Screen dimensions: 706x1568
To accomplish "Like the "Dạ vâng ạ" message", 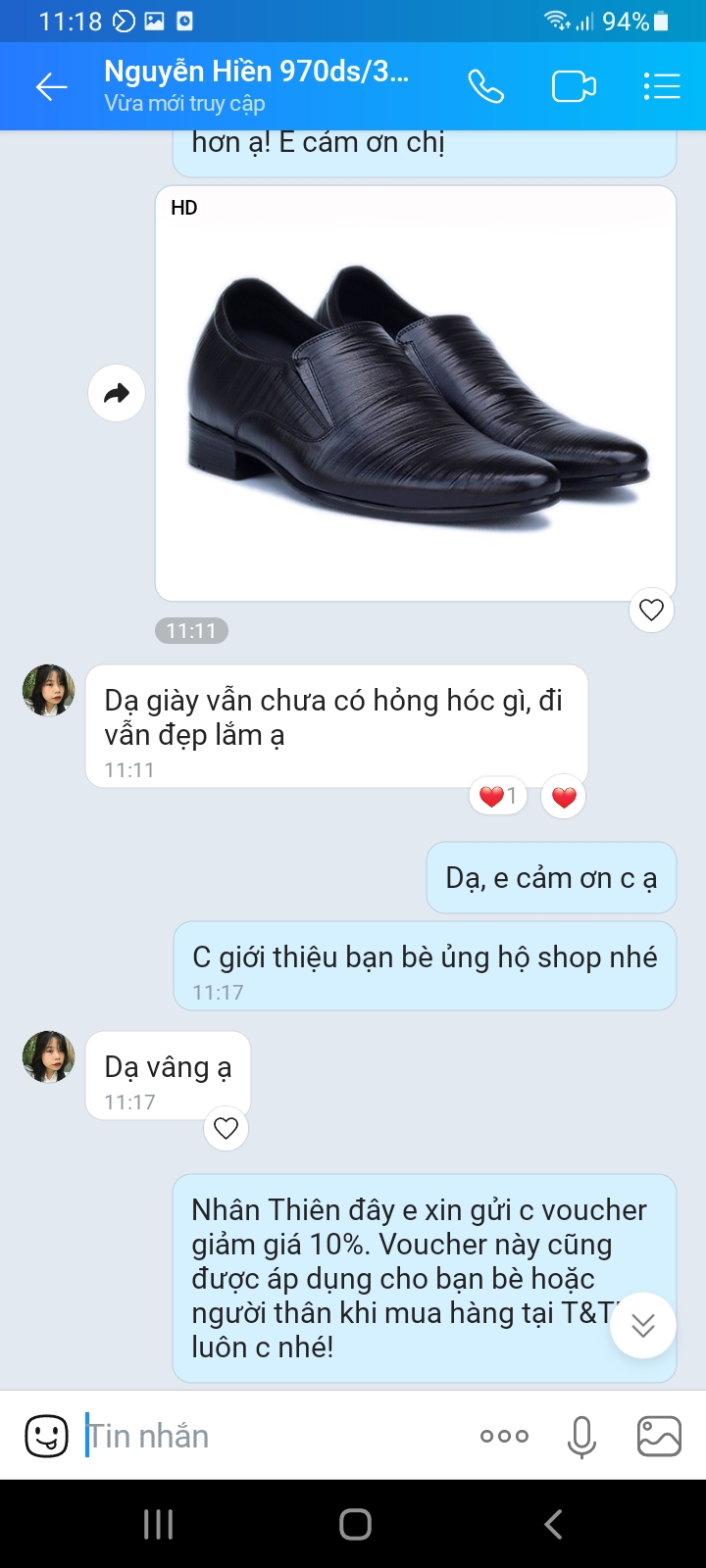I will (227, 1128).
